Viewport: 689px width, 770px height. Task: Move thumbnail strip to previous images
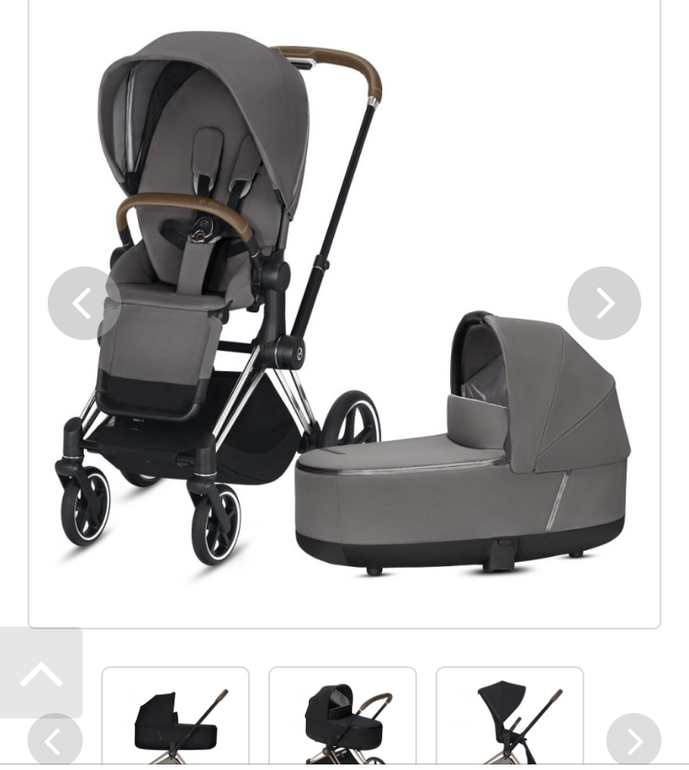(55, 741)
